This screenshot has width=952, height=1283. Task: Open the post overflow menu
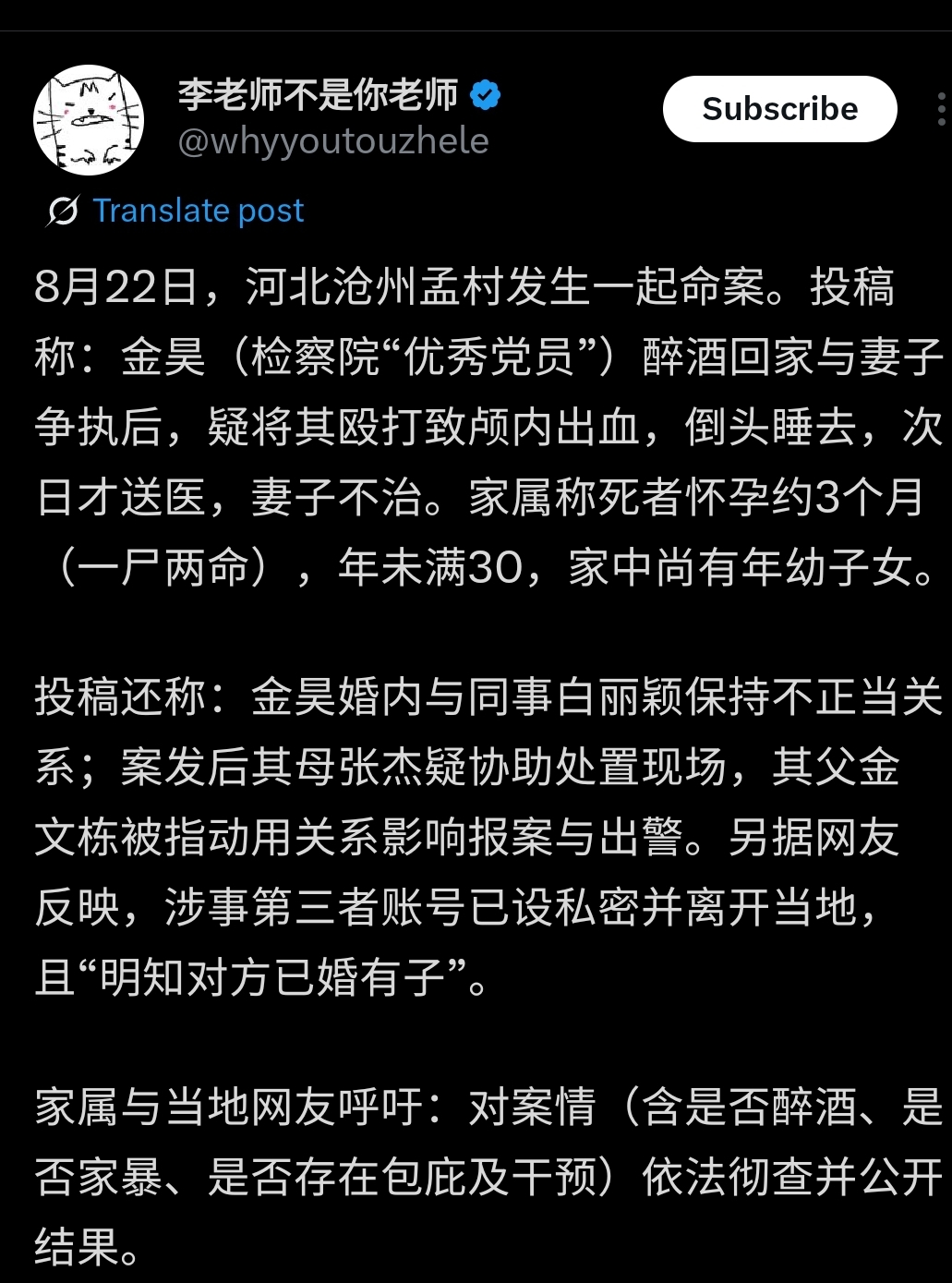point(941,109)
